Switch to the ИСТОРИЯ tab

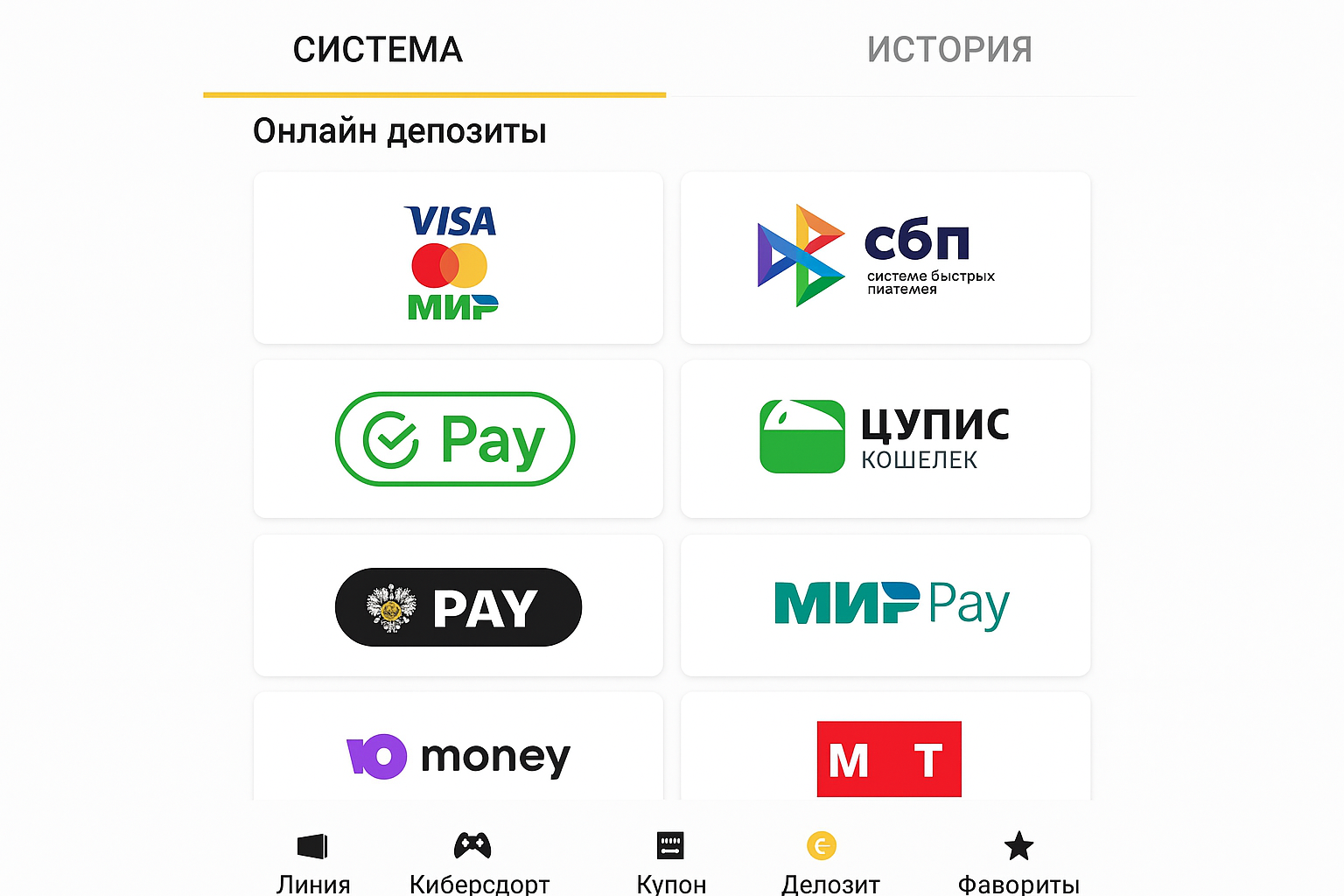click(x=949, y=50)
